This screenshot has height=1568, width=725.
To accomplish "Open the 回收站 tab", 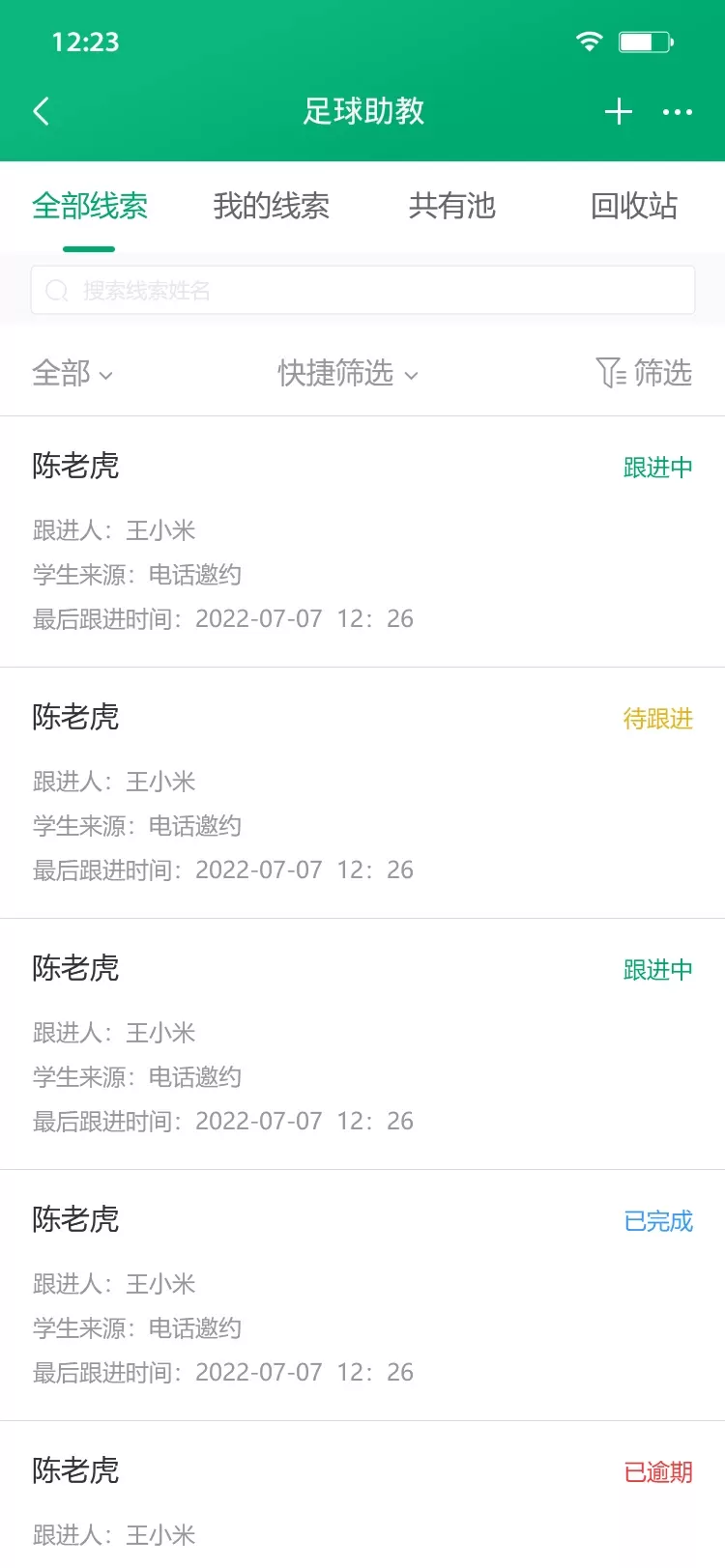I will pos(634,206).
